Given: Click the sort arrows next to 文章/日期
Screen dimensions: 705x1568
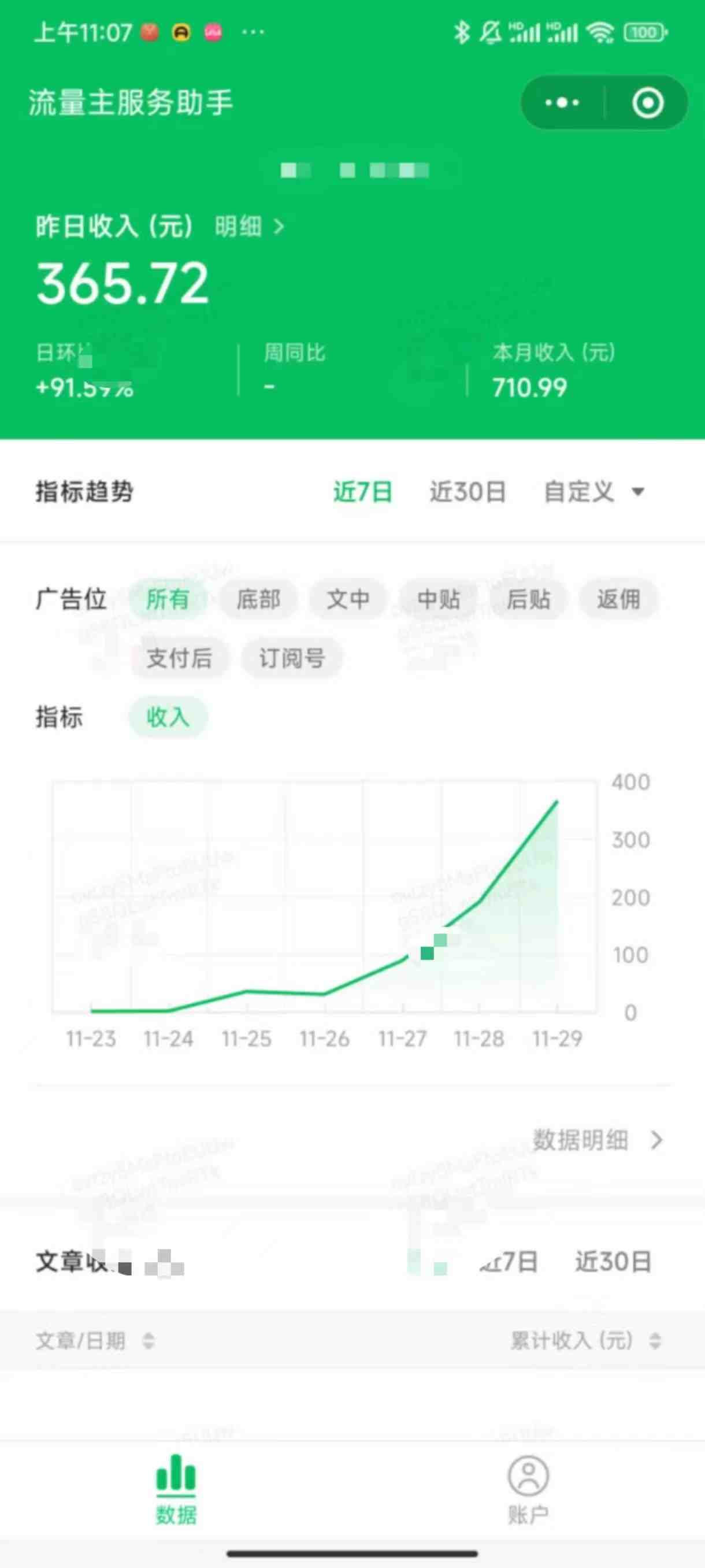Looking at the screenshot, I should (149, 1341).
